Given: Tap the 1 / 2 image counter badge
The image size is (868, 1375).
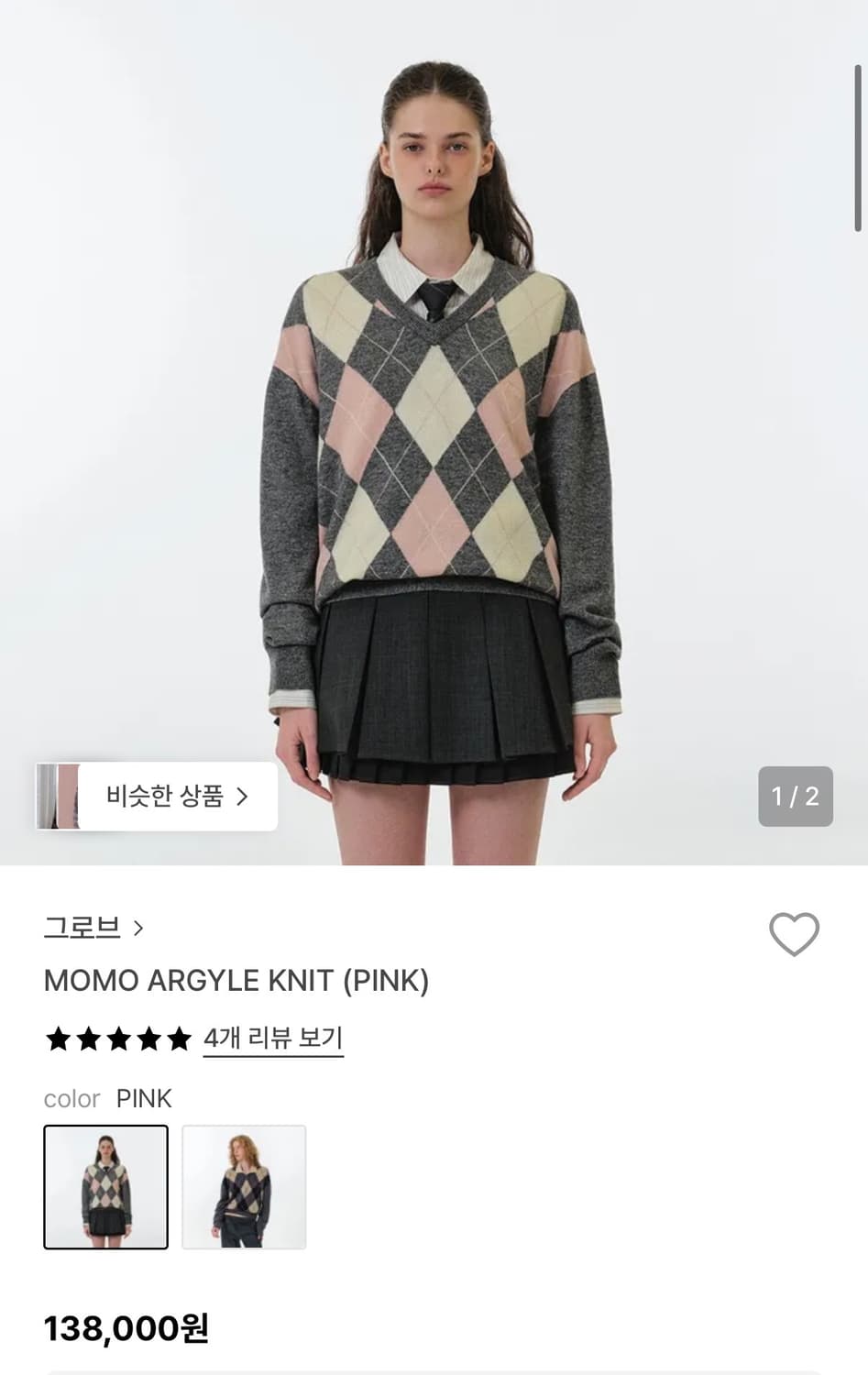Looking at the screenshot, I should coord(797,796).
